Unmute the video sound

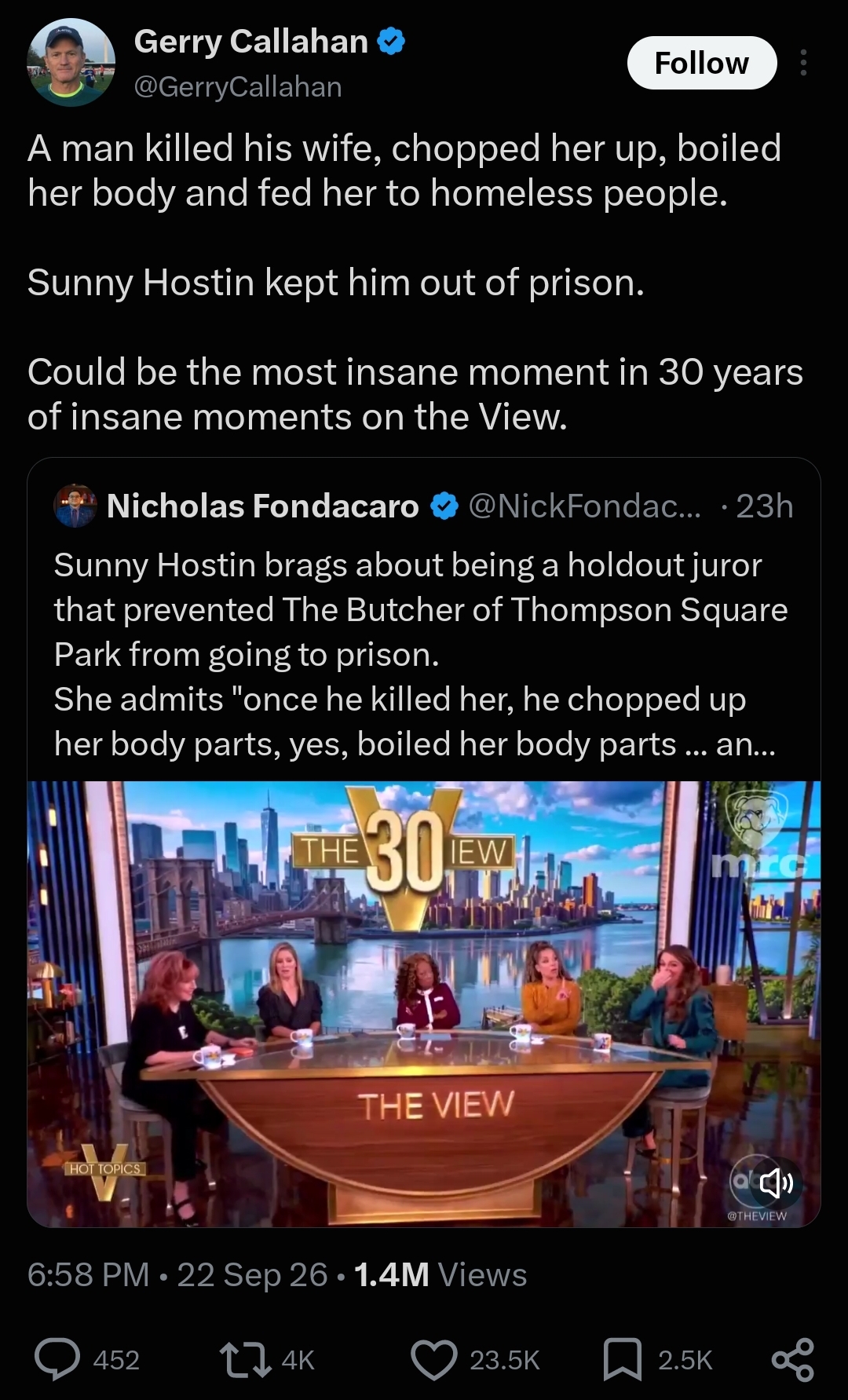(777, 1182)
